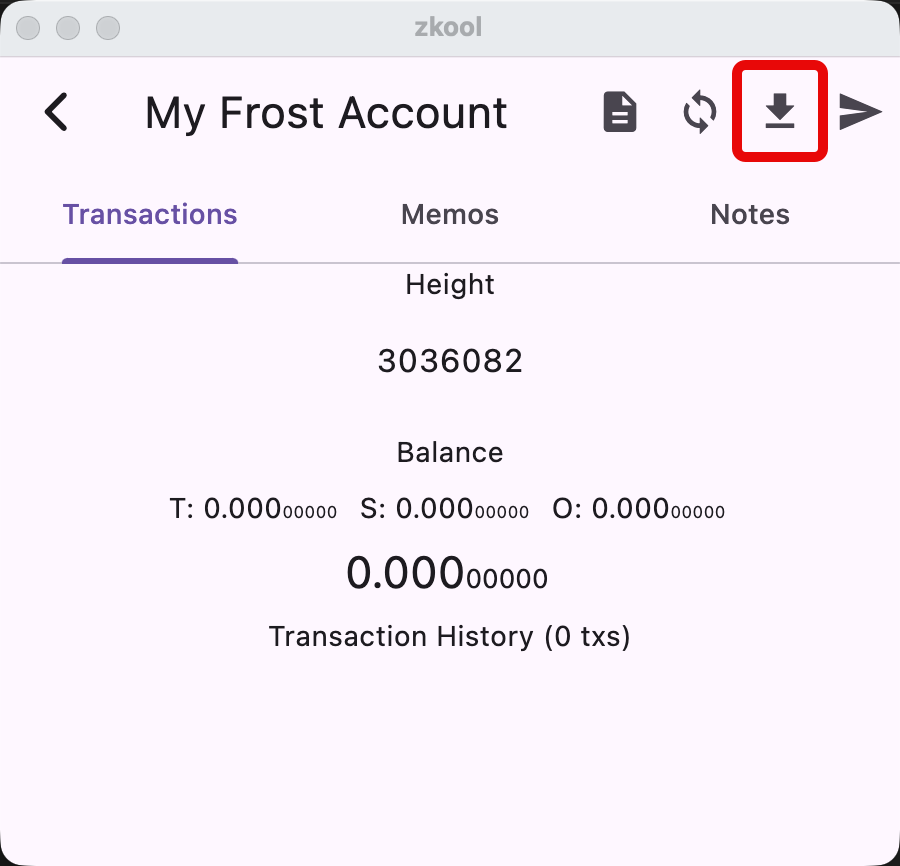Sync the account with the refresh icon

pos(700,112)
